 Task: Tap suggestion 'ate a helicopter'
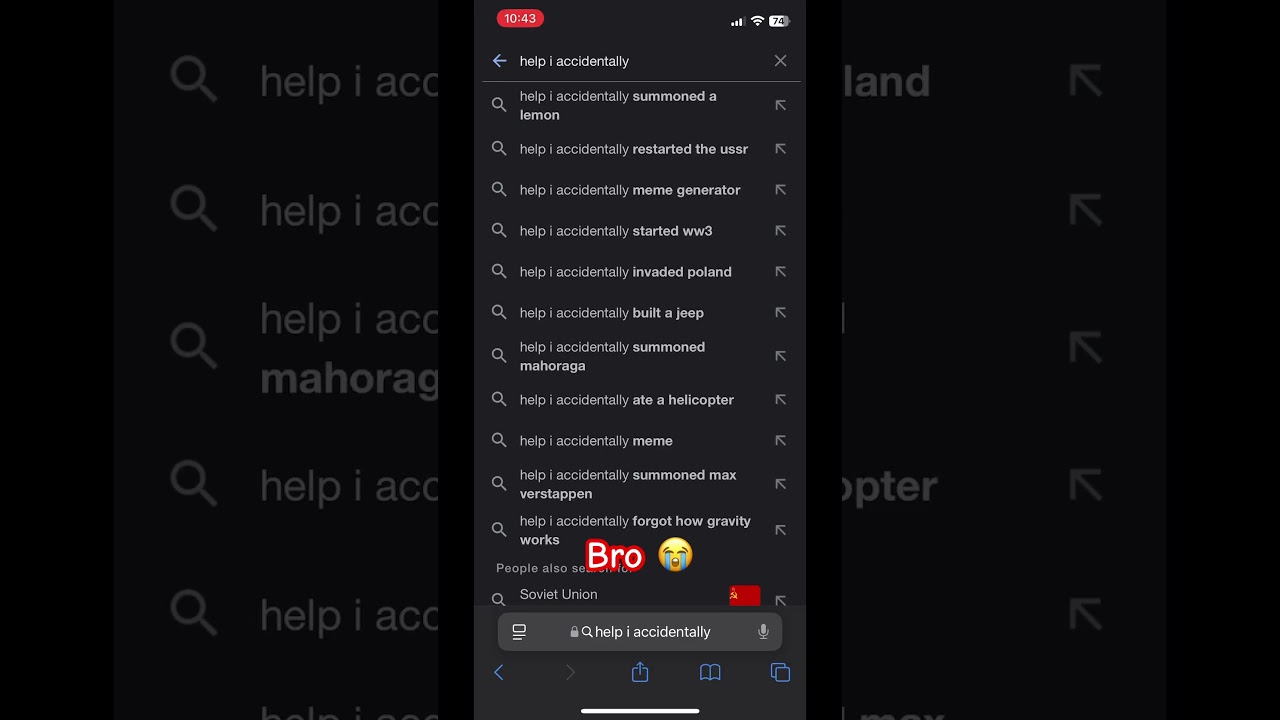click(x=626, y=400)
